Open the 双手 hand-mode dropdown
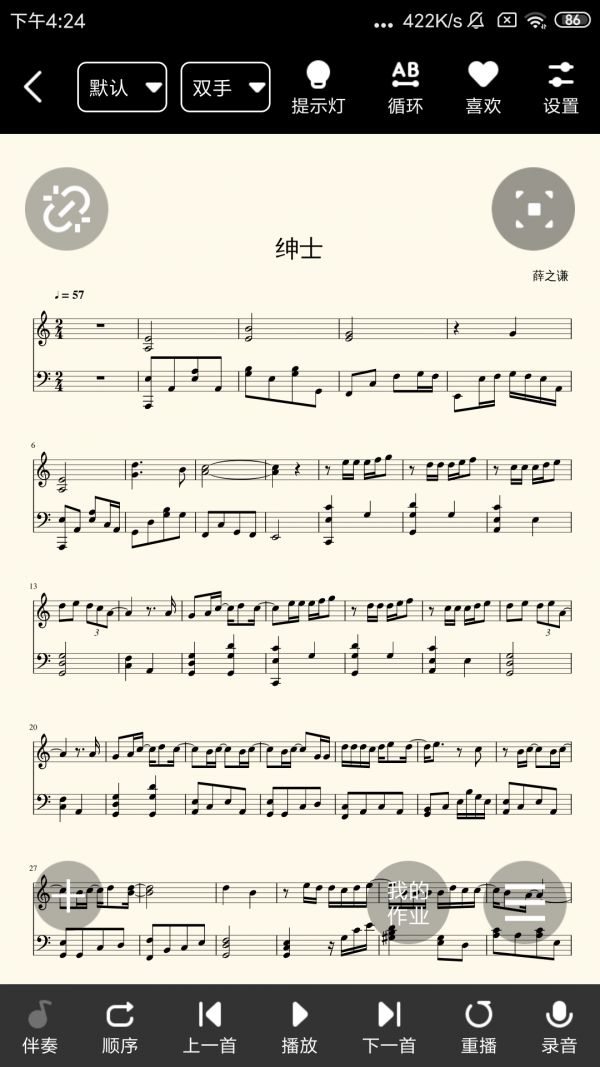 [x=225, y=87]
